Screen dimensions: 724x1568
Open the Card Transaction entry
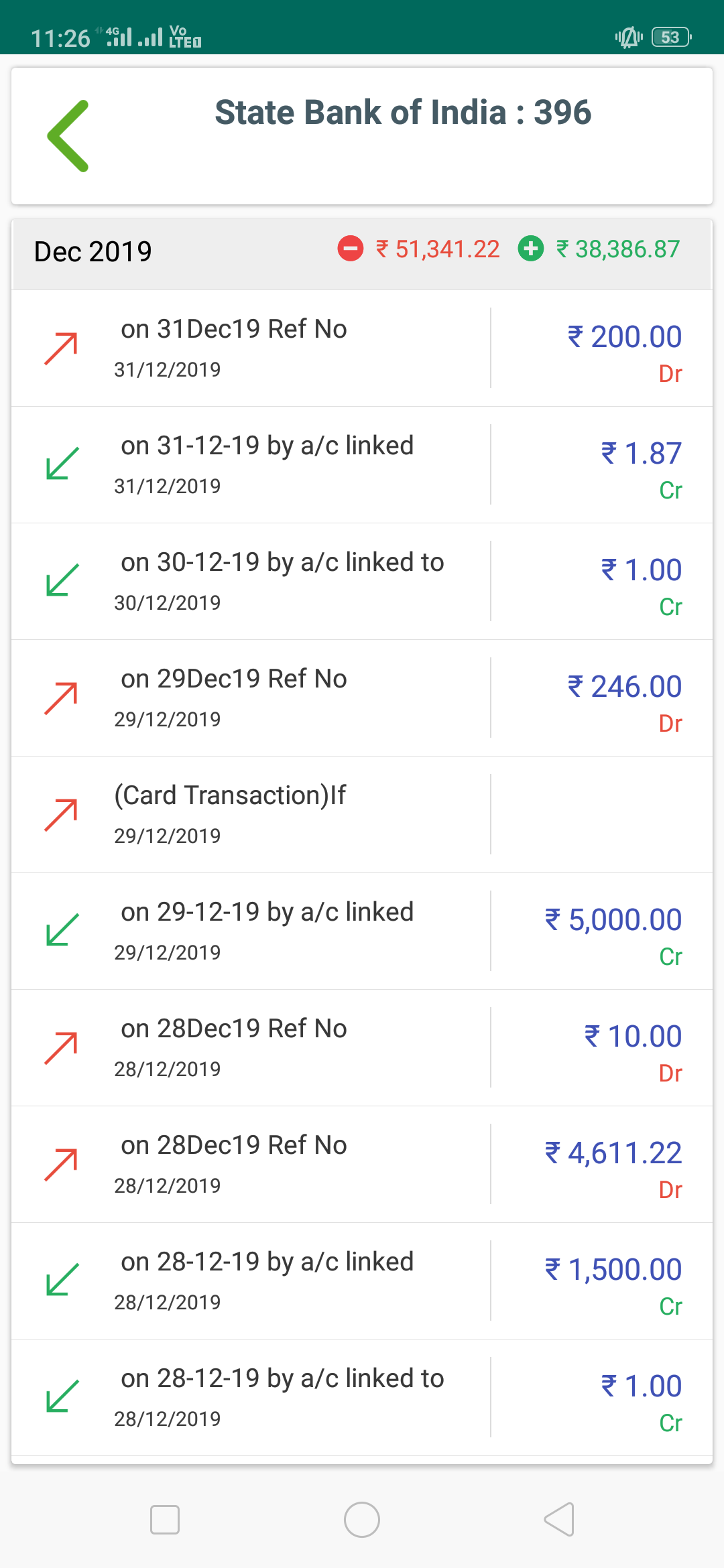click(362, 815)
